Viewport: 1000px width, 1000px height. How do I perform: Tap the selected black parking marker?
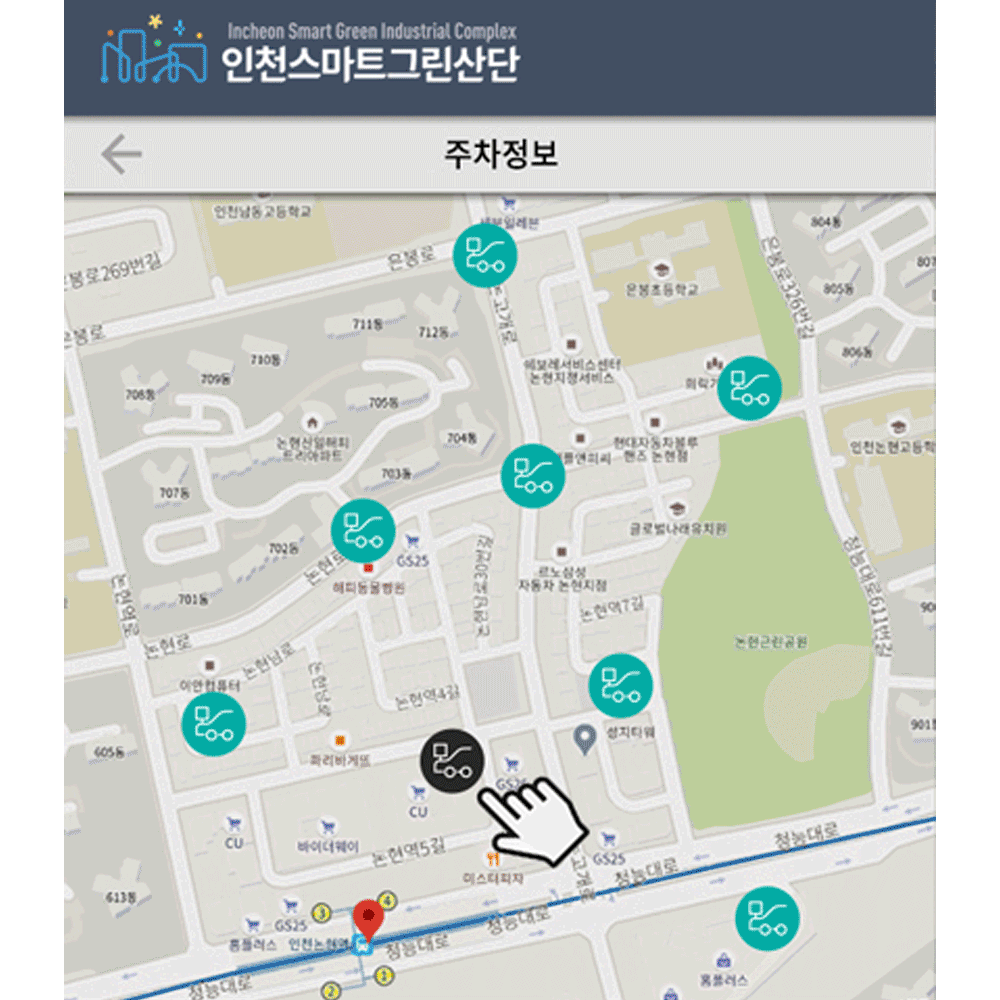coord(452,760)
